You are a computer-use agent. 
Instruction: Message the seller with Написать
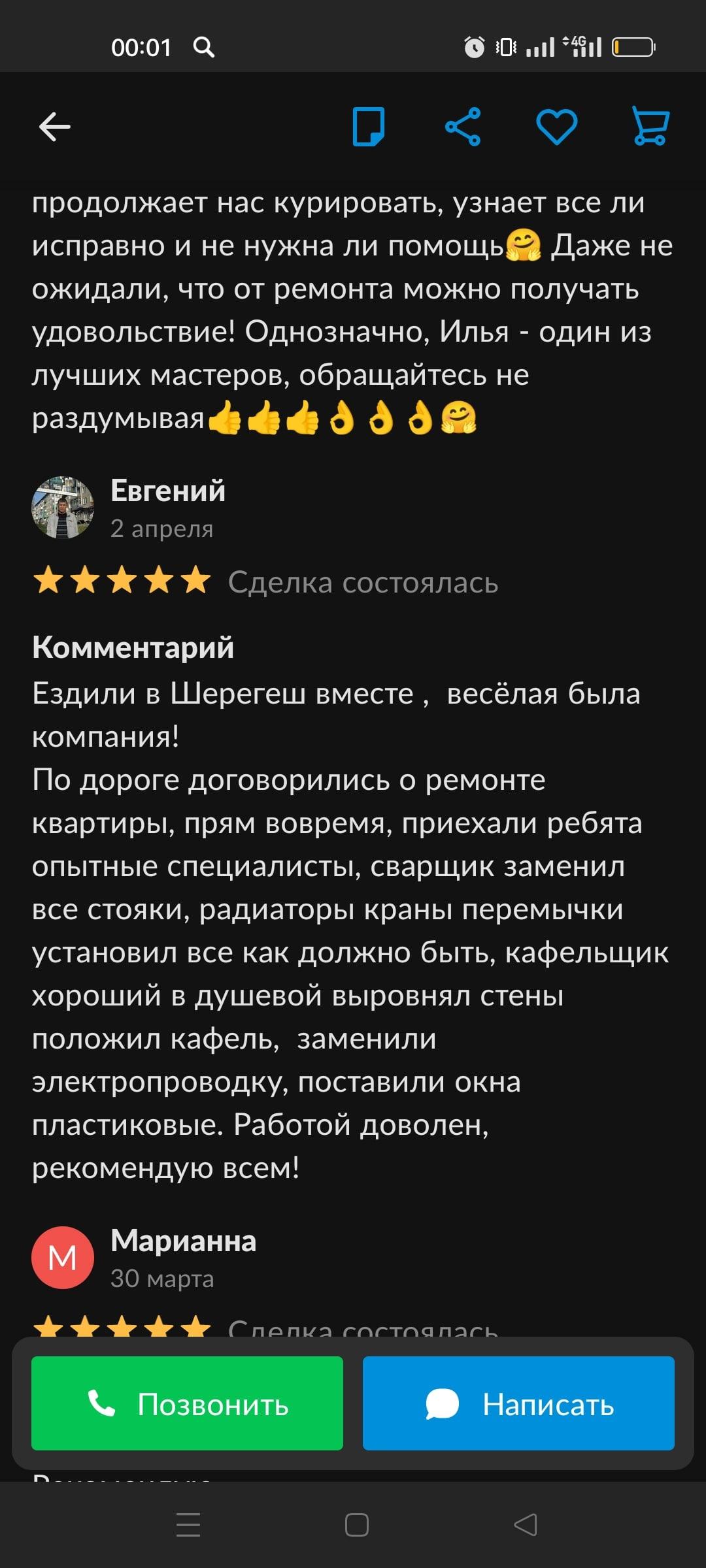point(518,1403)
